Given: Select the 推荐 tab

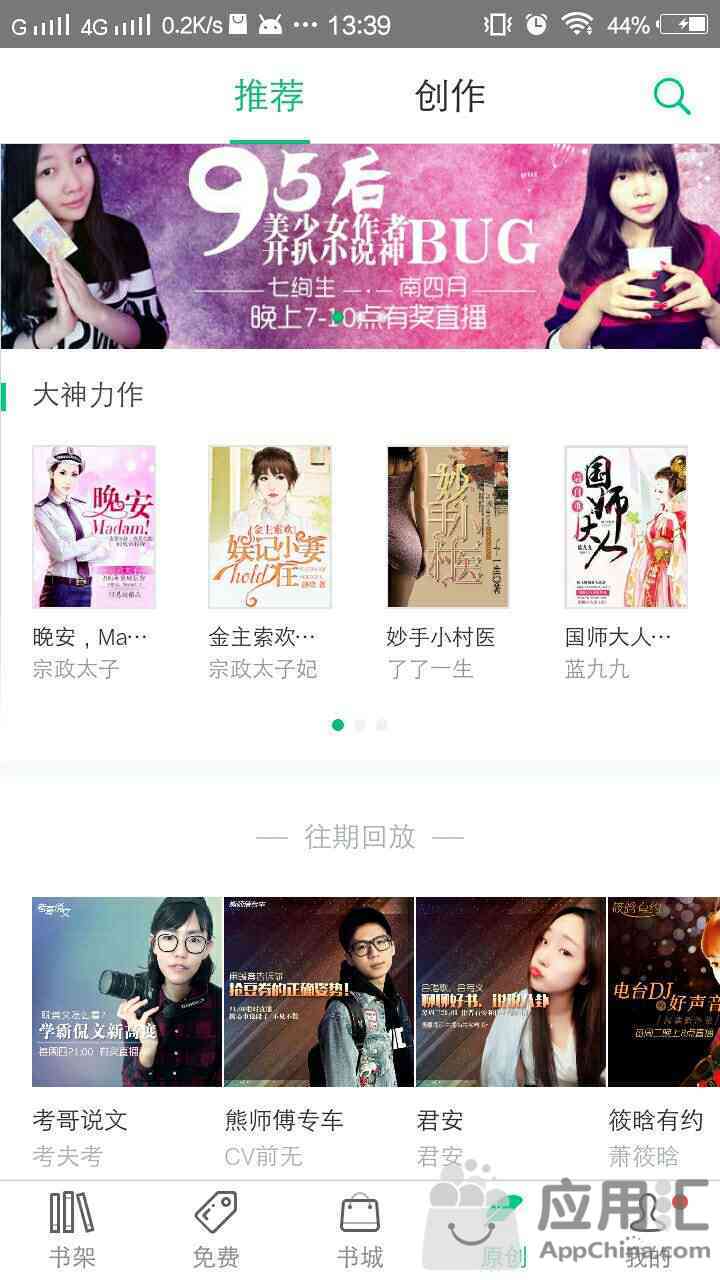Looking at the screenshot, I should 269,96.
